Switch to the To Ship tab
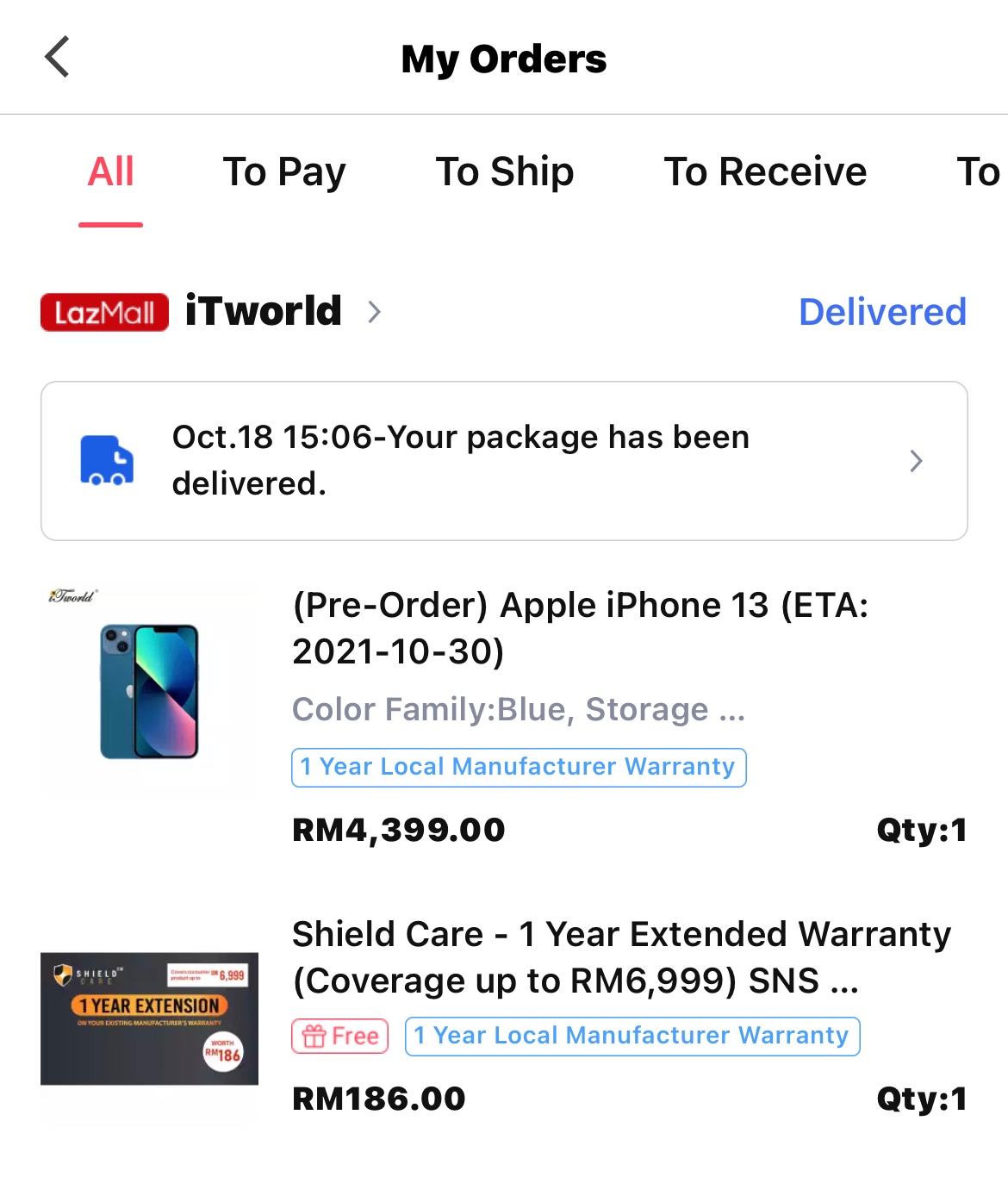 505,172
